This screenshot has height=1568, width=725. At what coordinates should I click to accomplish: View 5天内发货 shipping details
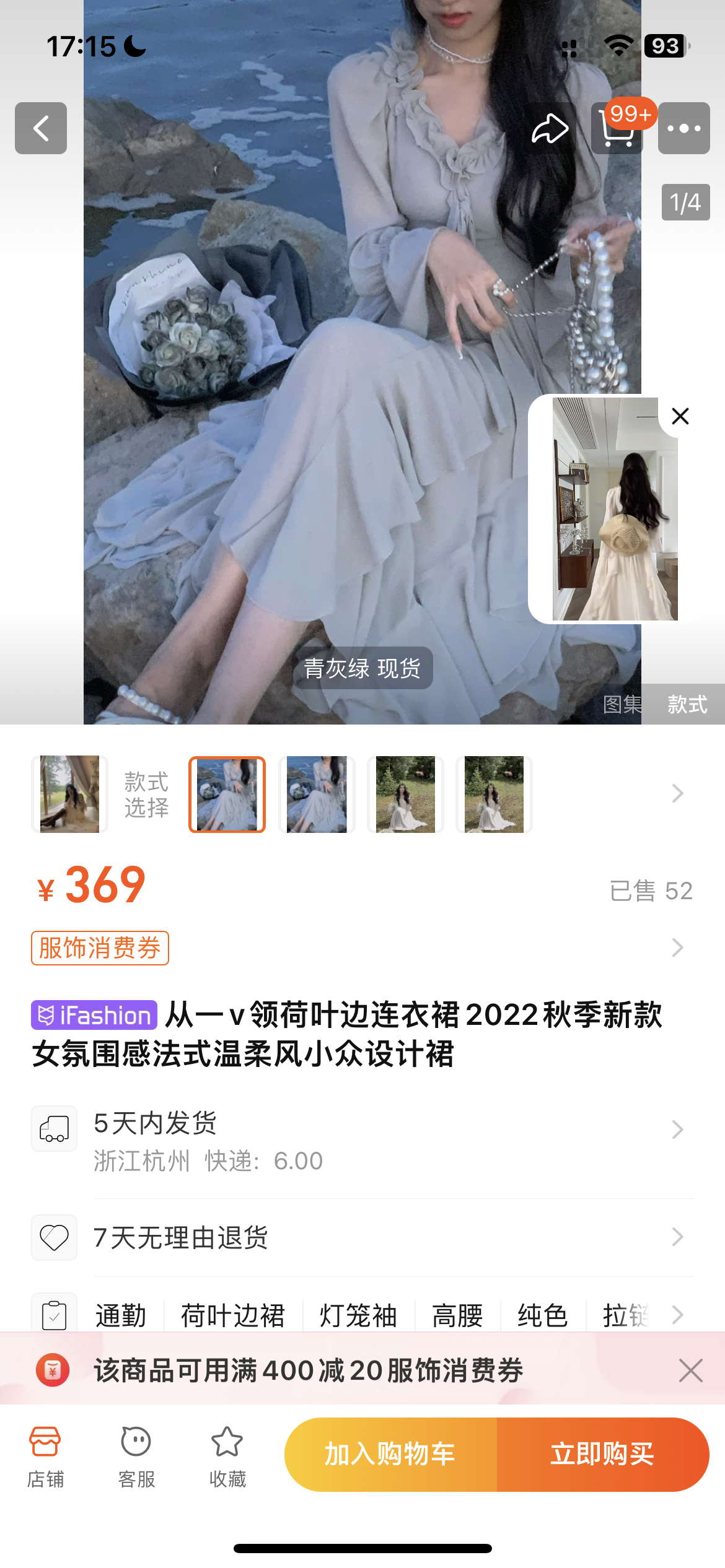(362, 1141)
